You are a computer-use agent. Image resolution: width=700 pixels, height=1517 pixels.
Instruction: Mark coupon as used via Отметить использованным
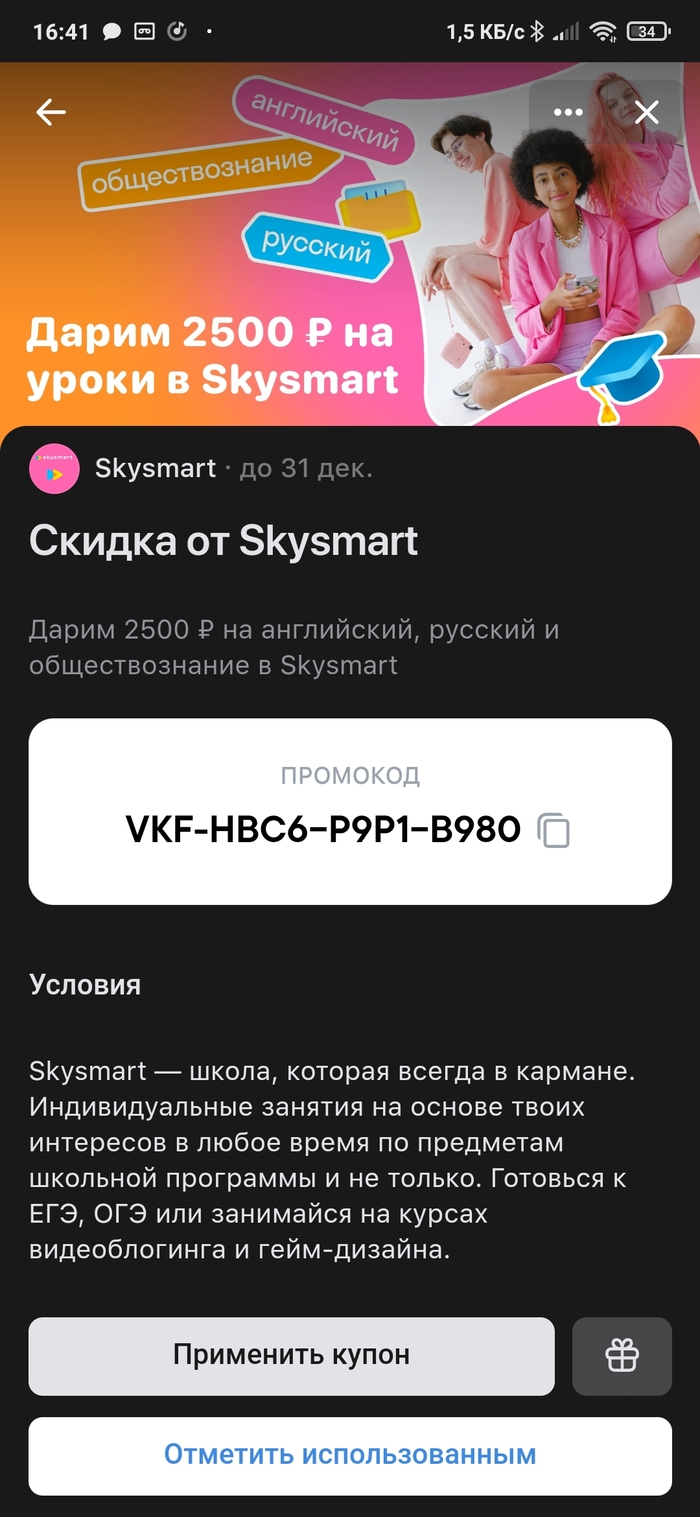tap(350, 1455)
